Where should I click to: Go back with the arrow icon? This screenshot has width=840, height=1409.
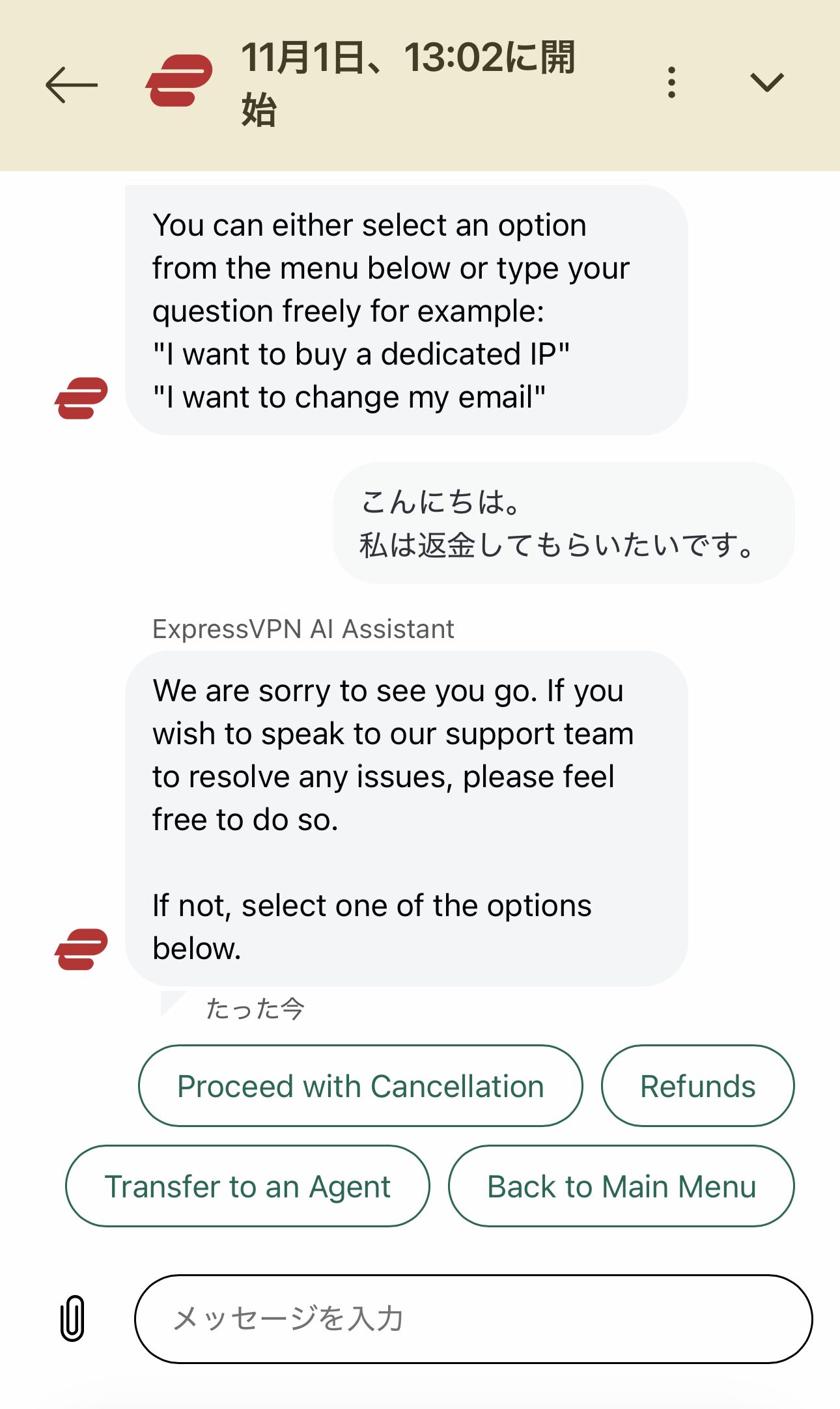(x=72, y=85)
